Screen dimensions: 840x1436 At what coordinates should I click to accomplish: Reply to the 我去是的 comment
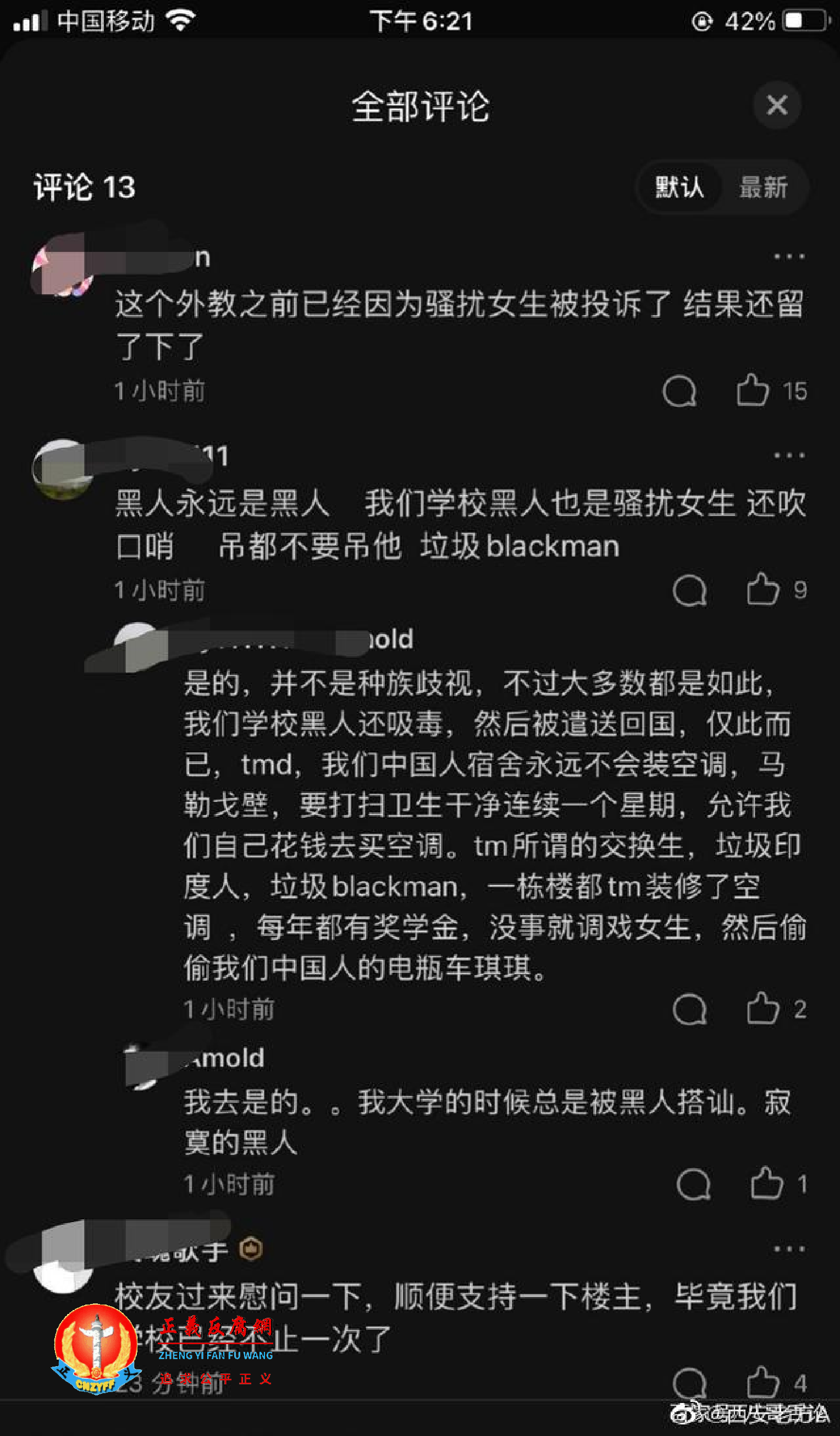(x=693, y=1184)
